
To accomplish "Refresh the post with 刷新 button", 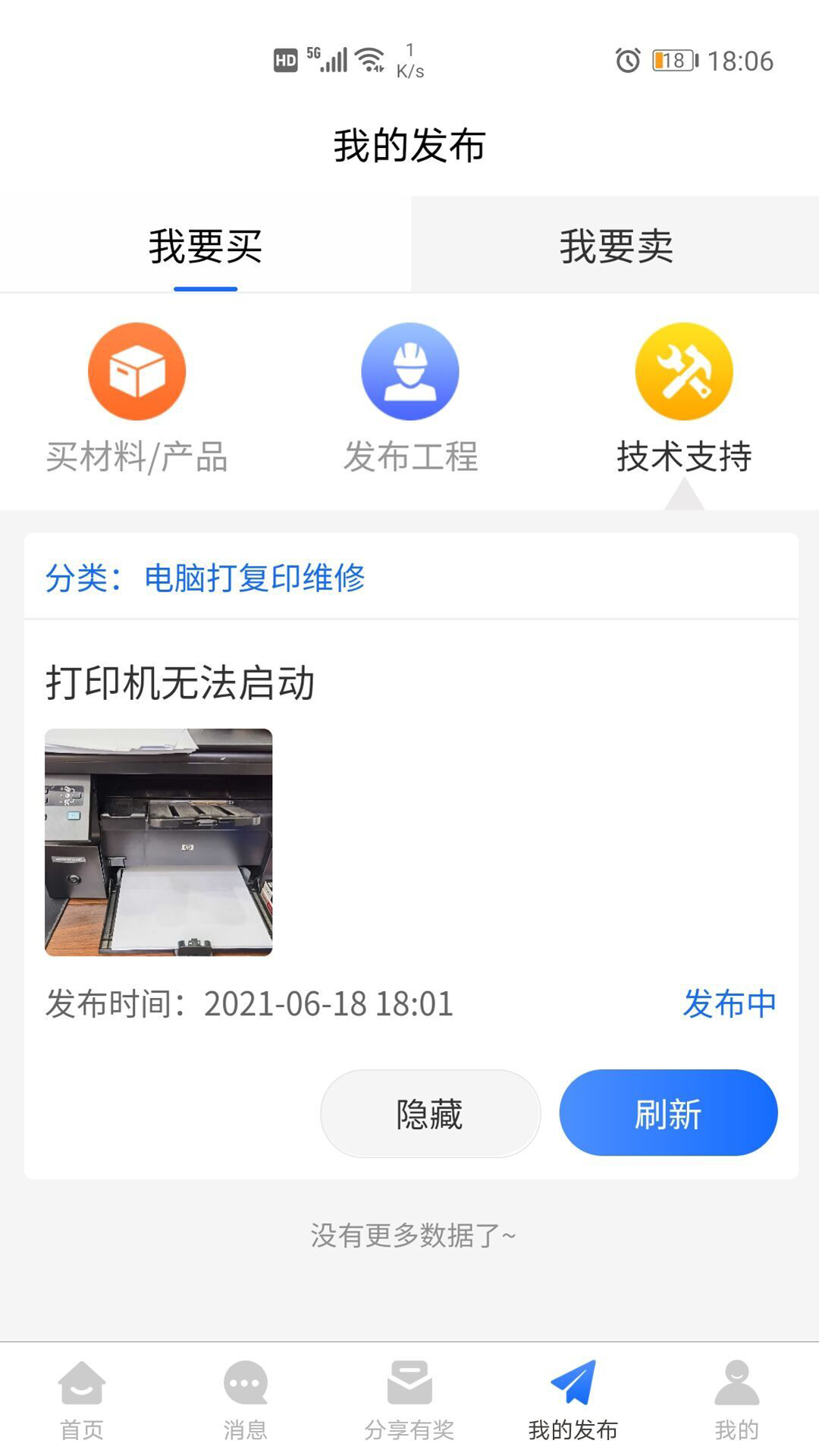I will 668,1113.
